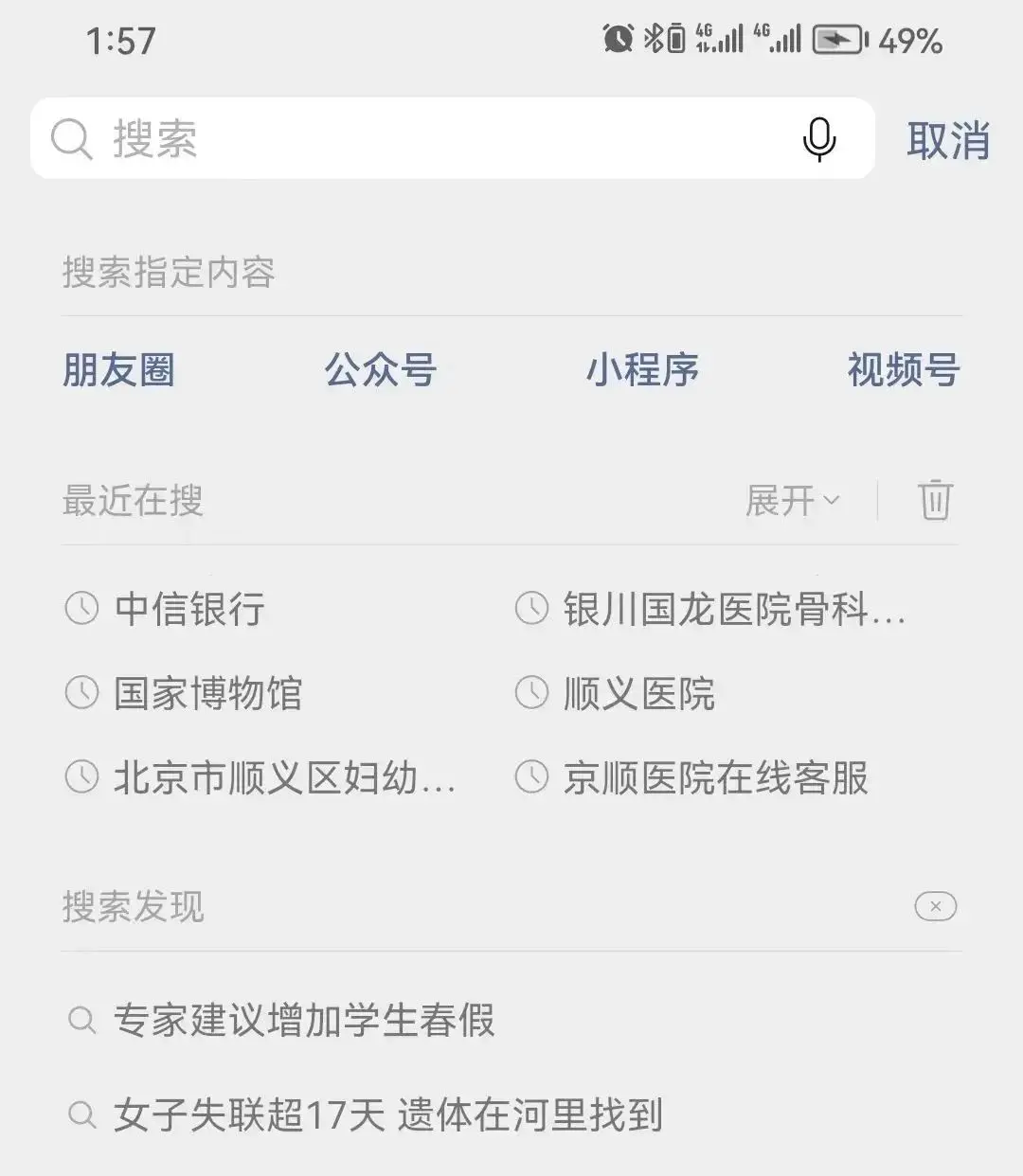Tap the microphone icon for voice search
Image resolution: width=1023 pixels, height=1176 pixels.
(818, 139)
